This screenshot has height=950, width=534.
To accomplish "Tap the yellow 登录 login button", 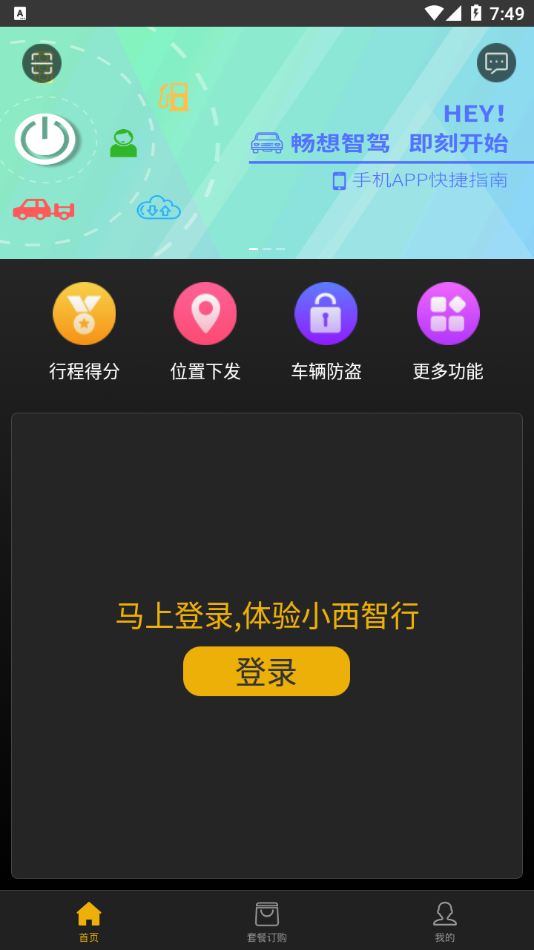I will (x=267, y=671).
